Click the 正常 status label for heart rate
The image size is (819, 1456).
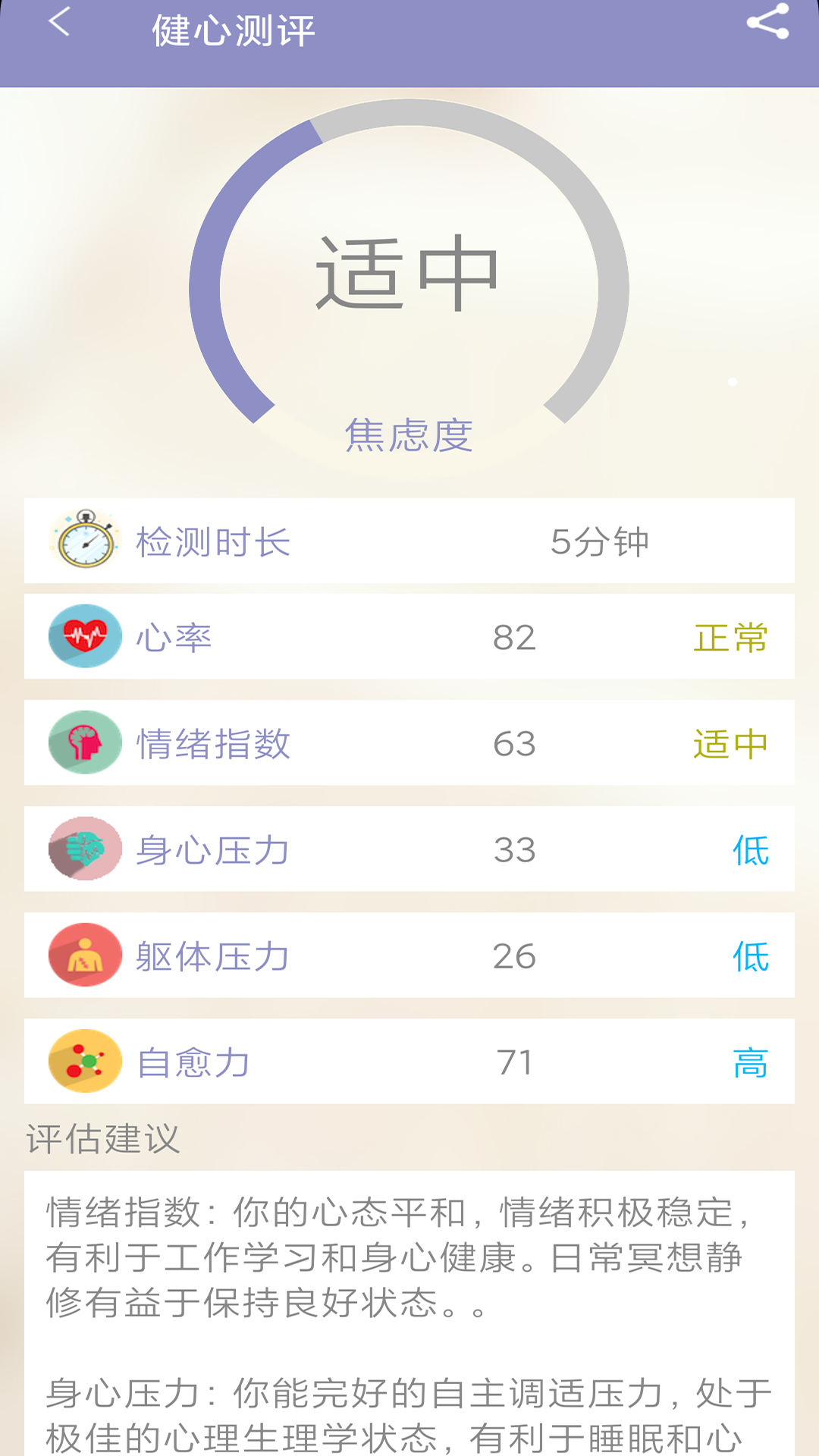click(730, 637)
